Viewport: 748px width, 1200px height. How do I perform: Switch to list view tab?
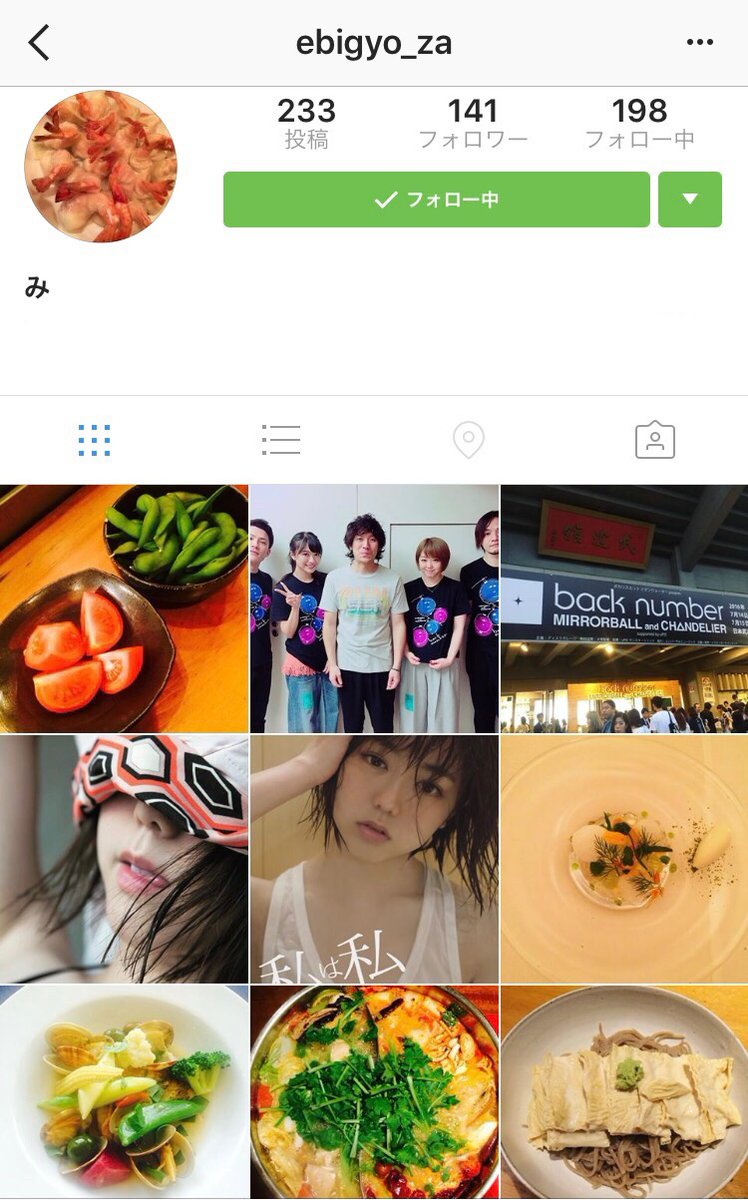tap(281, 440)
